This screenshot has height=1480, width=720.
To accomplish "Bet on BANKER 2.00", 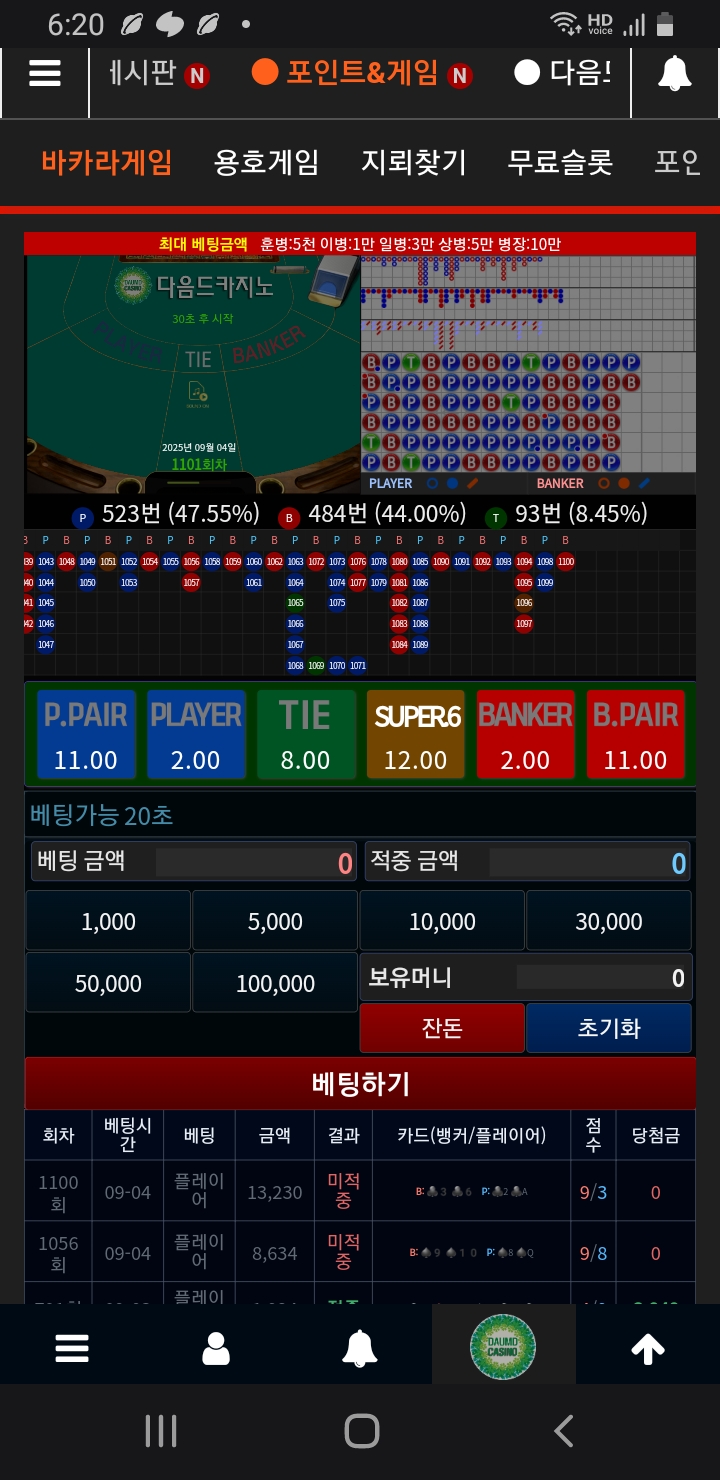I will point(525,734).
